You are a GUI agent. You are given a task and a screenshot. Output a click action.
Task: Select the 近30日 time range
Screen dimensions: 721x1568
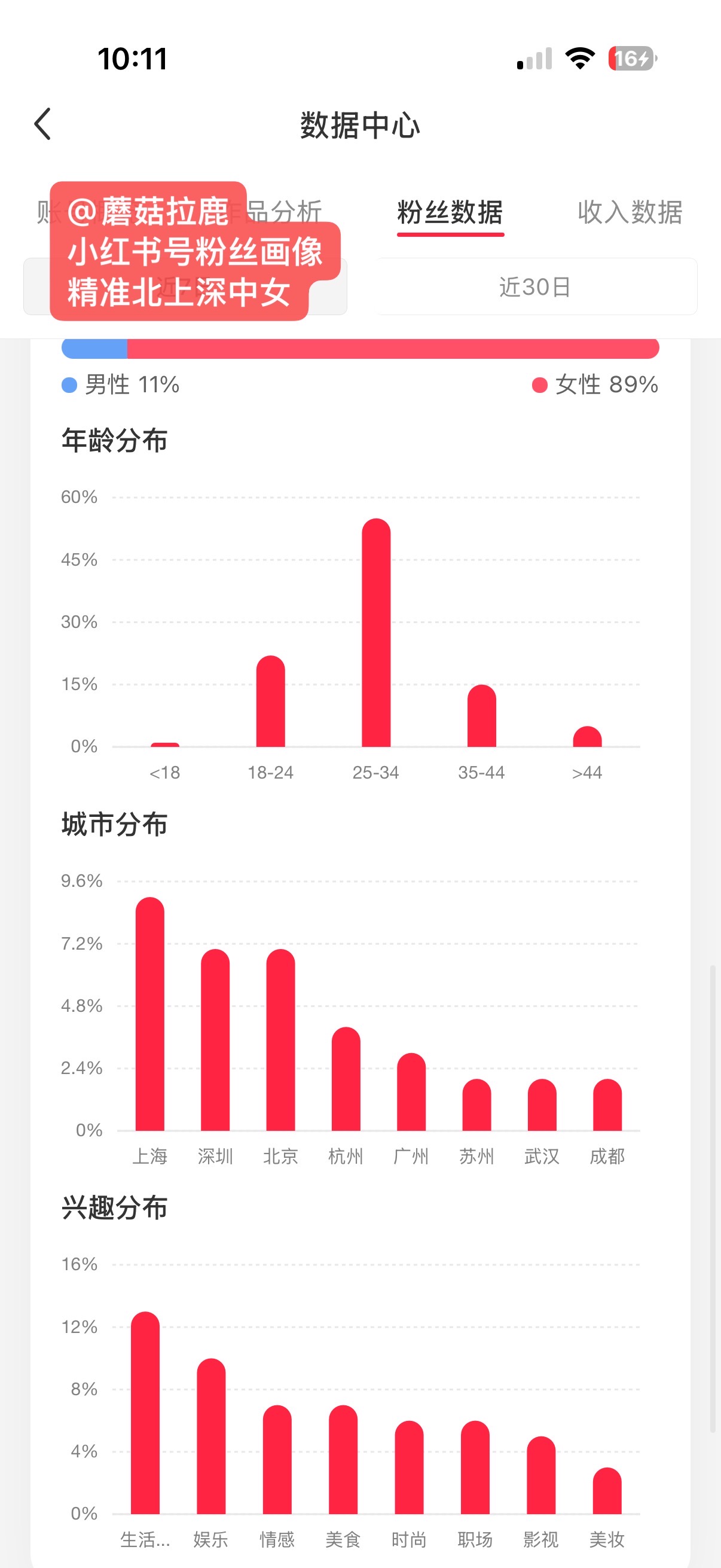[x=536, y=286]
